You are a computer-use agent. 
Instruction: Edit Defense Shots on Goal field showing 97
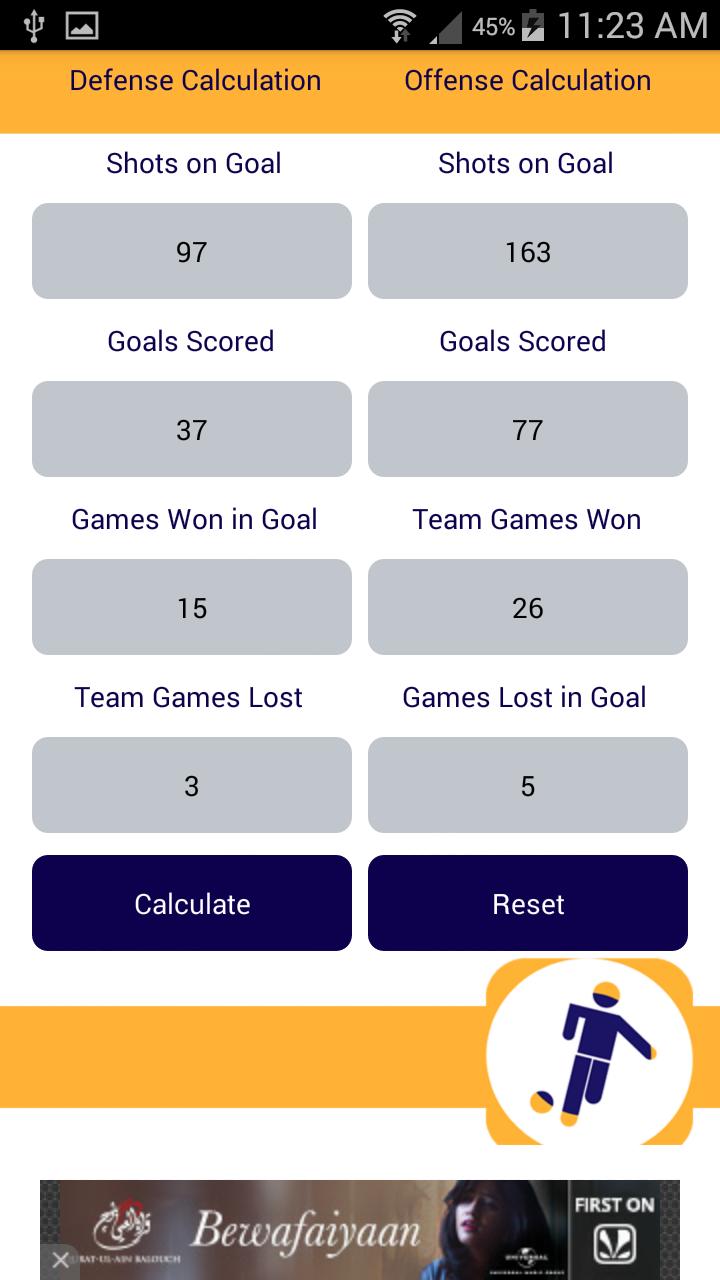point(192,251)
